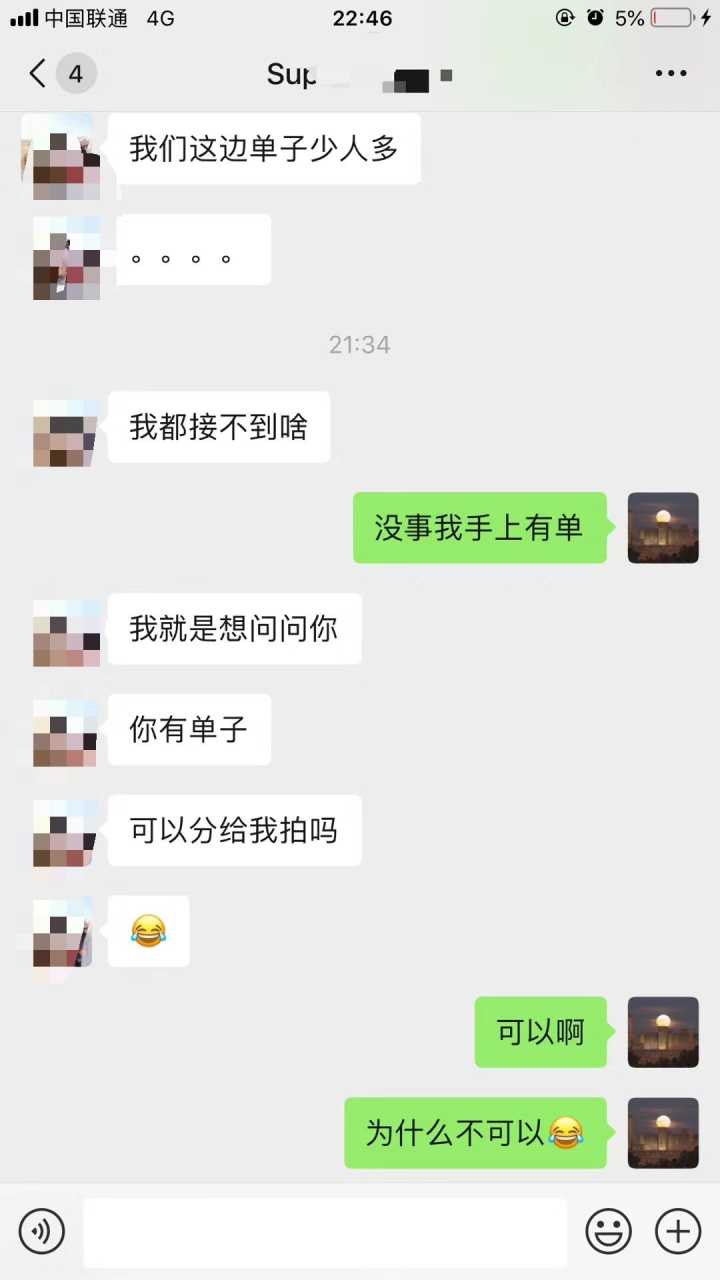Screen dimensions: 720x1280
Task: Tap the sender avatar beside 我都接不到啥
Action: pos(65,433)
